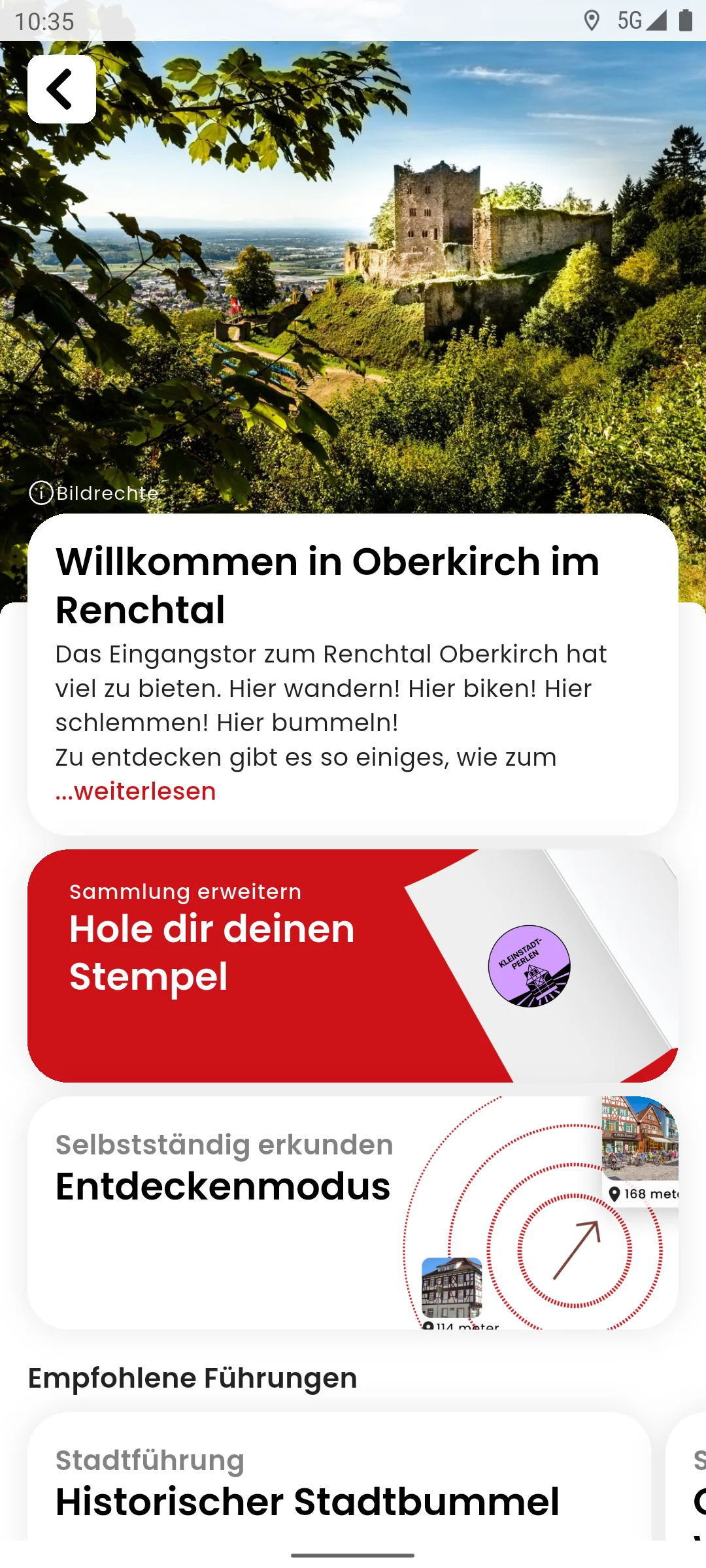Tap the battery icon in the status bar
This screenshot has width=706, height=1568.
click(684, 22)
